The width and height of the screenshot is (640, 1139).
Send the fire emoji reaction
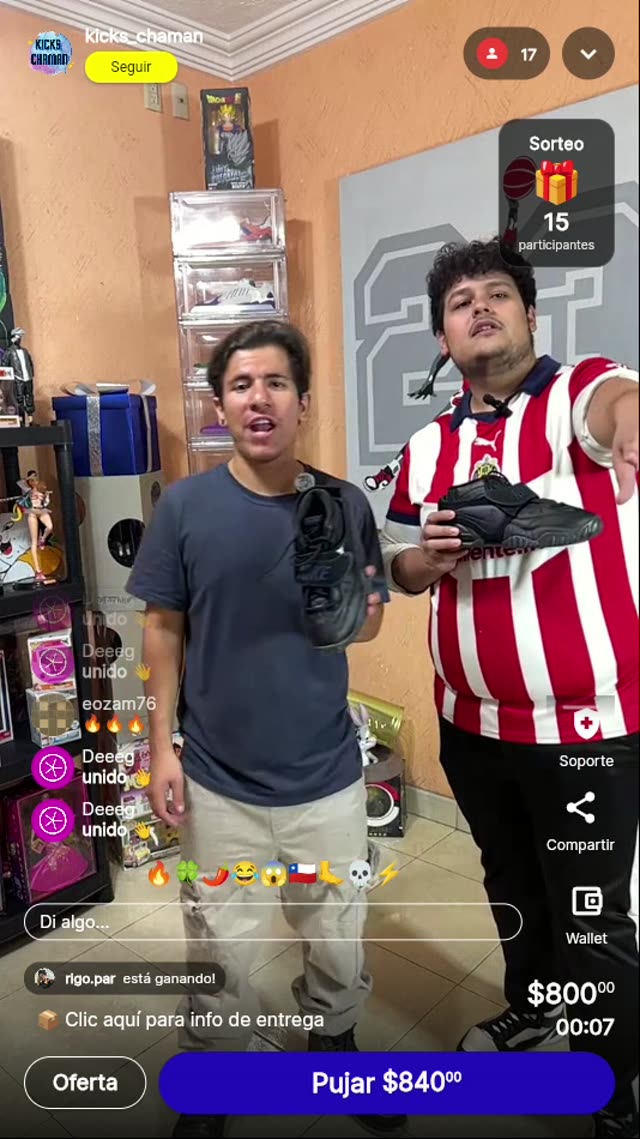(158, 874)
